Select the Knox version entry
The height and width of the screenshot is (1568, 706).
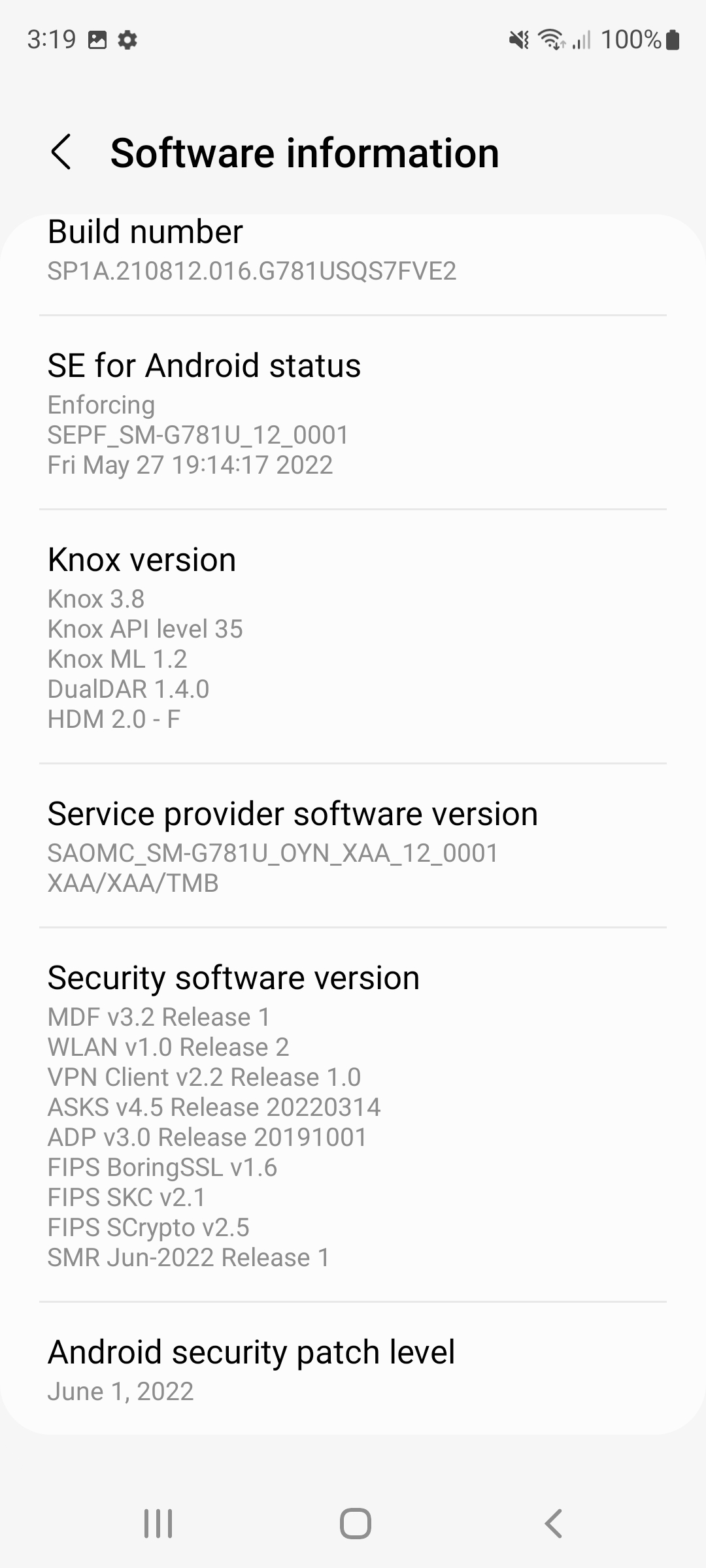point(353,637)
